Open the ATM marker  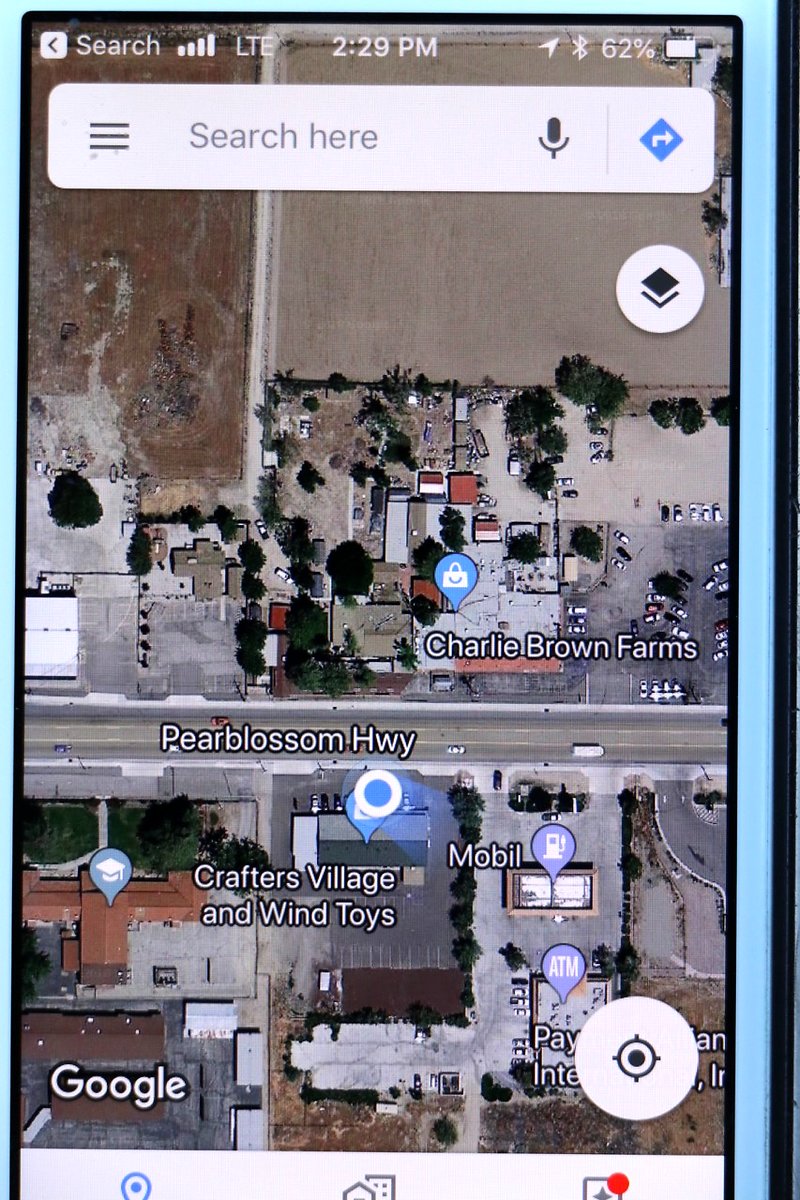[x=564, y=967]
